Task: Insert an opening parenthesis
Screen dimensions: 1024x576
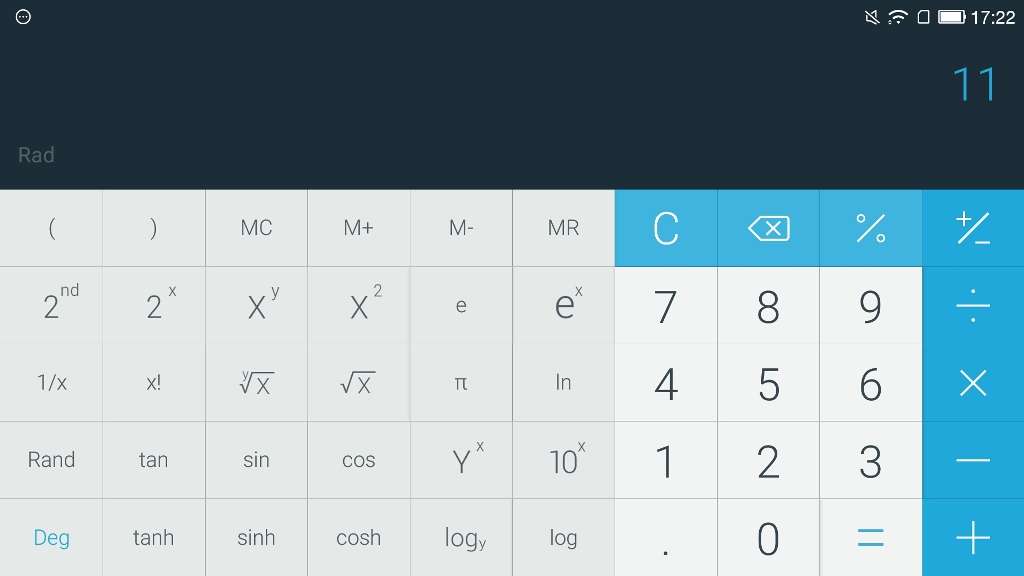Action: pos(51,228)
